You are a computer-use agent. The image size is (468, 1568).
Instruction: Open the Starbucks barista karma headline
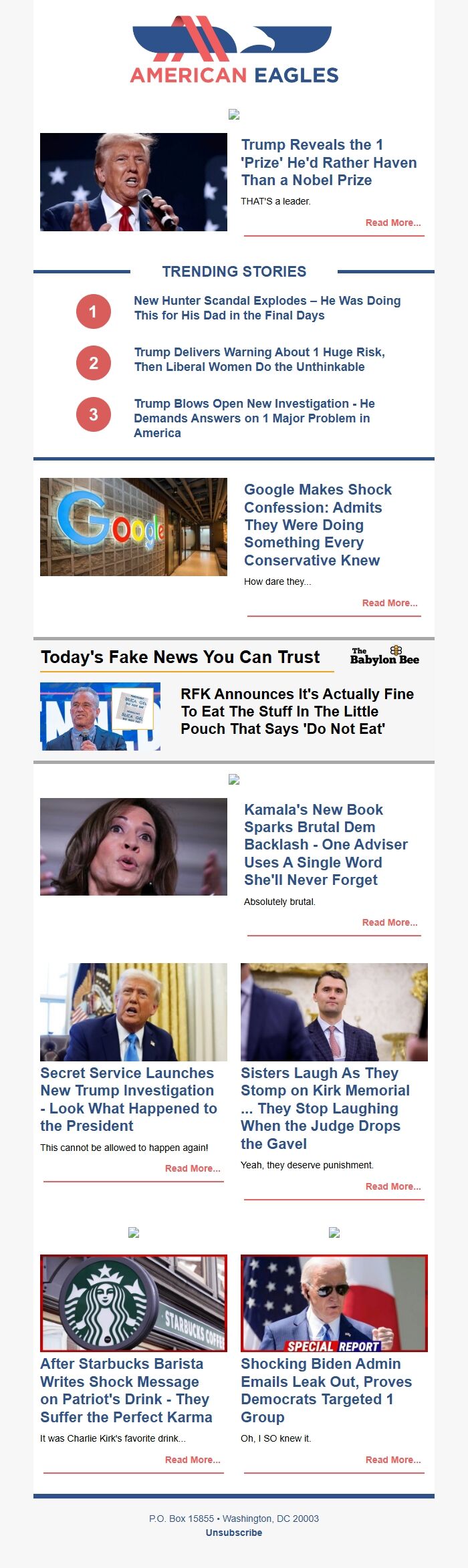(x=126, y=1390)
